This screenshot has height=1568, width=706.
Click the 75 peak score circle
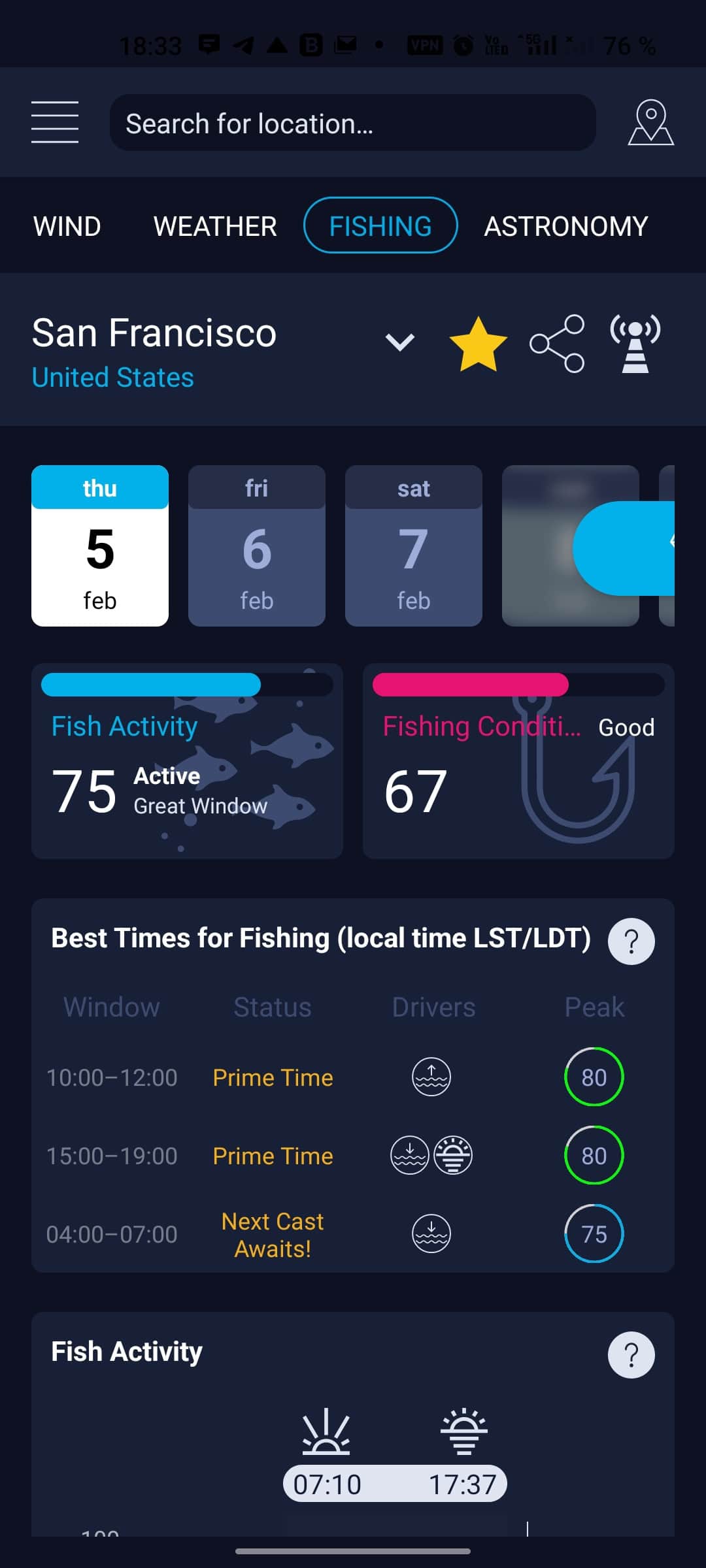(593, 1233)
